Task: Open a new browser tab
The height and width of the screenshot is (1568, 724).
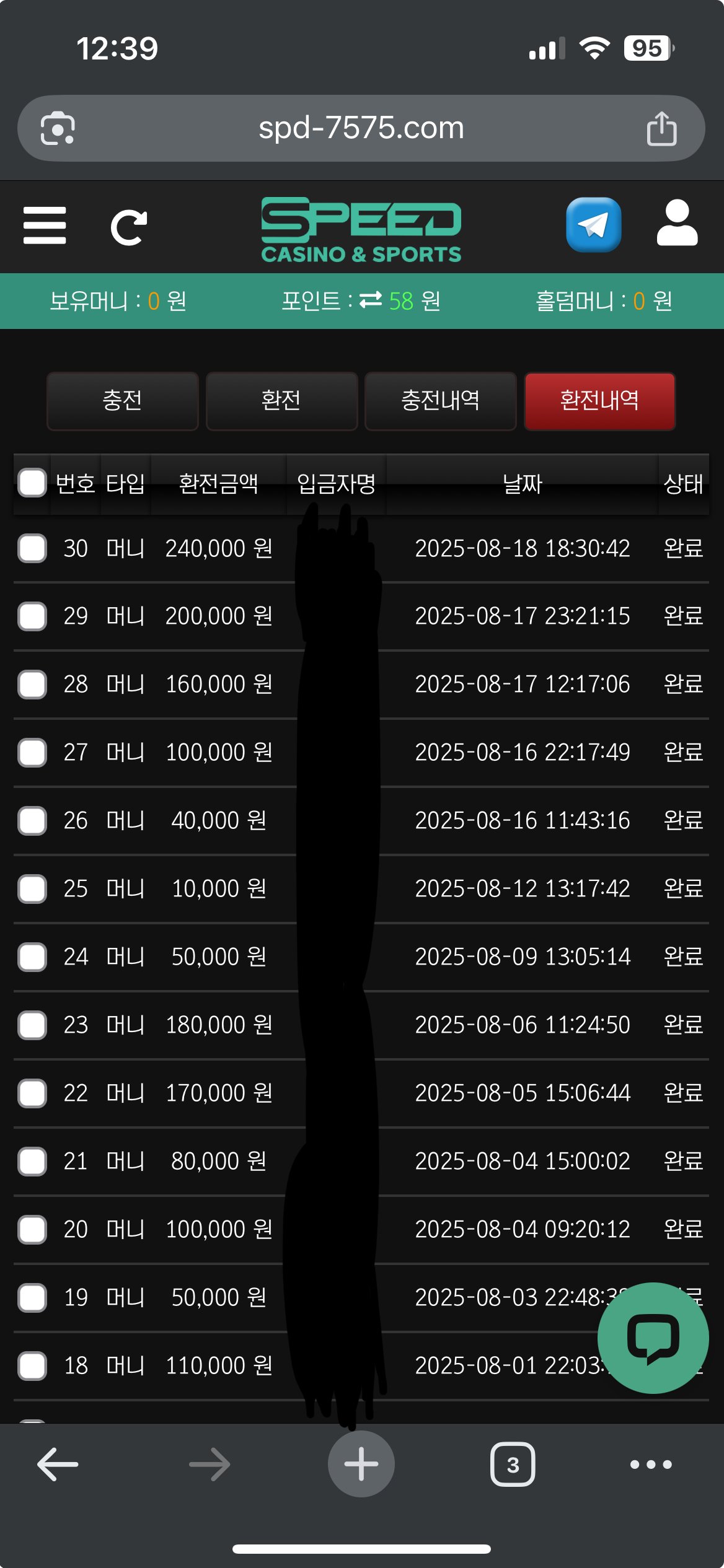Action: point(361,1465)
